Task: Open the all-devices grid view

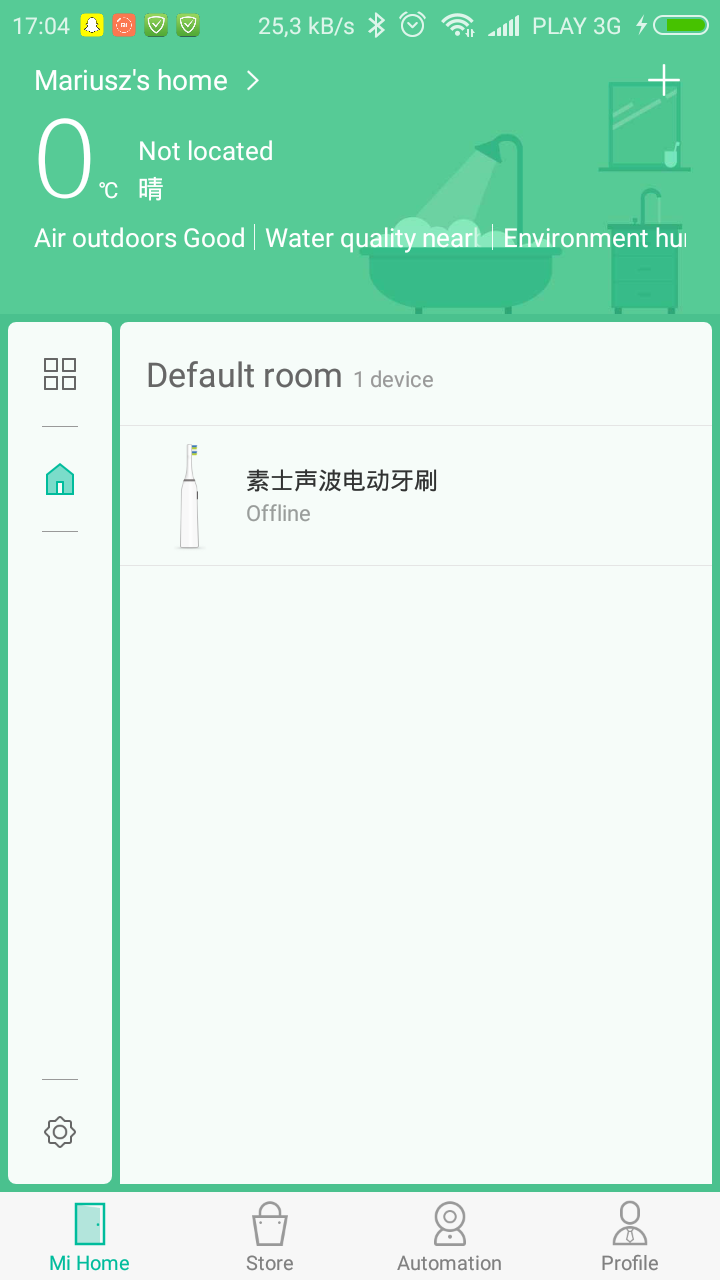Action: [60, 374]
